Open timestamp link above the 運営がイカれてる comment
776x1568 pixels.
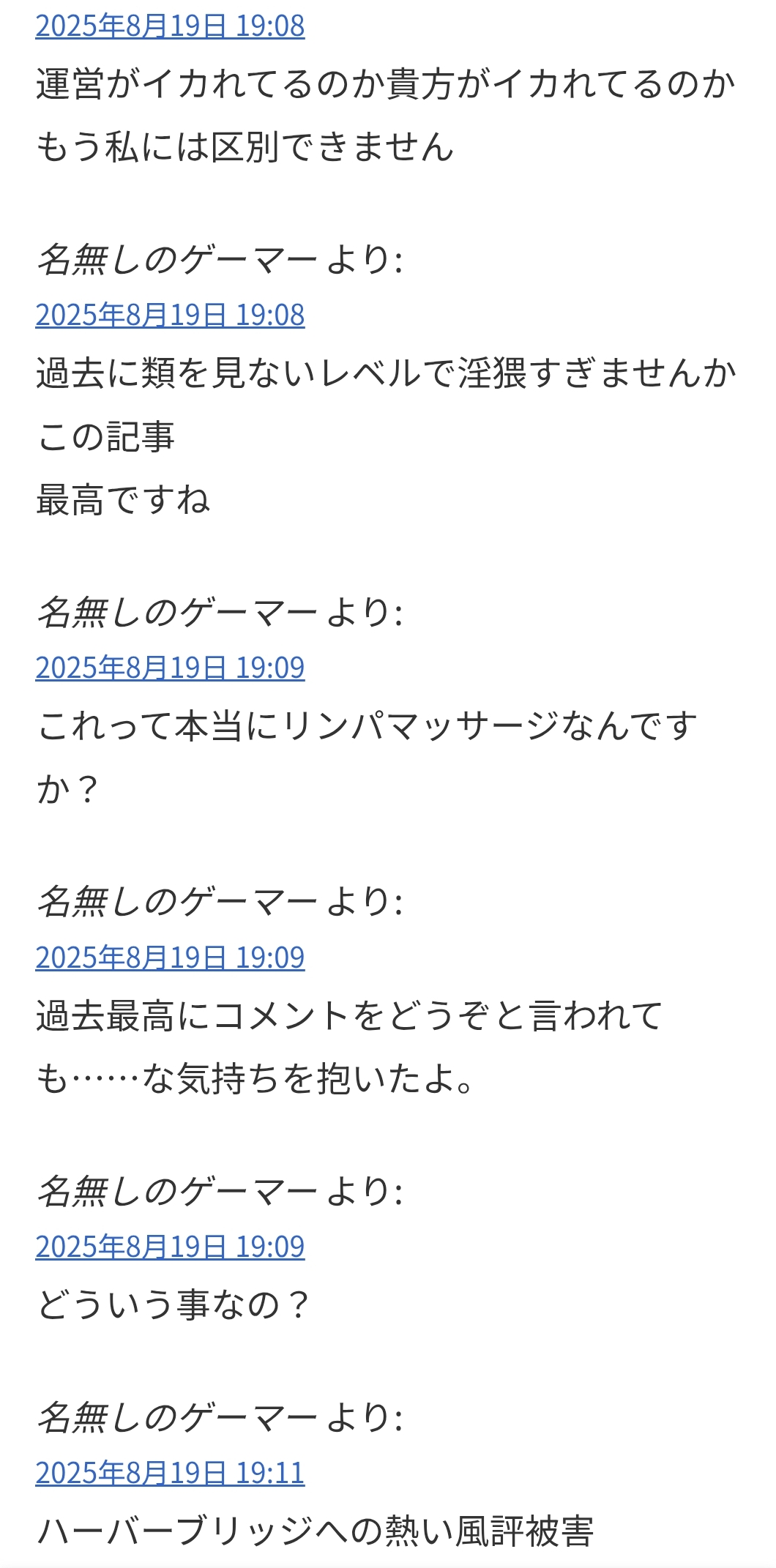(170, 26)
